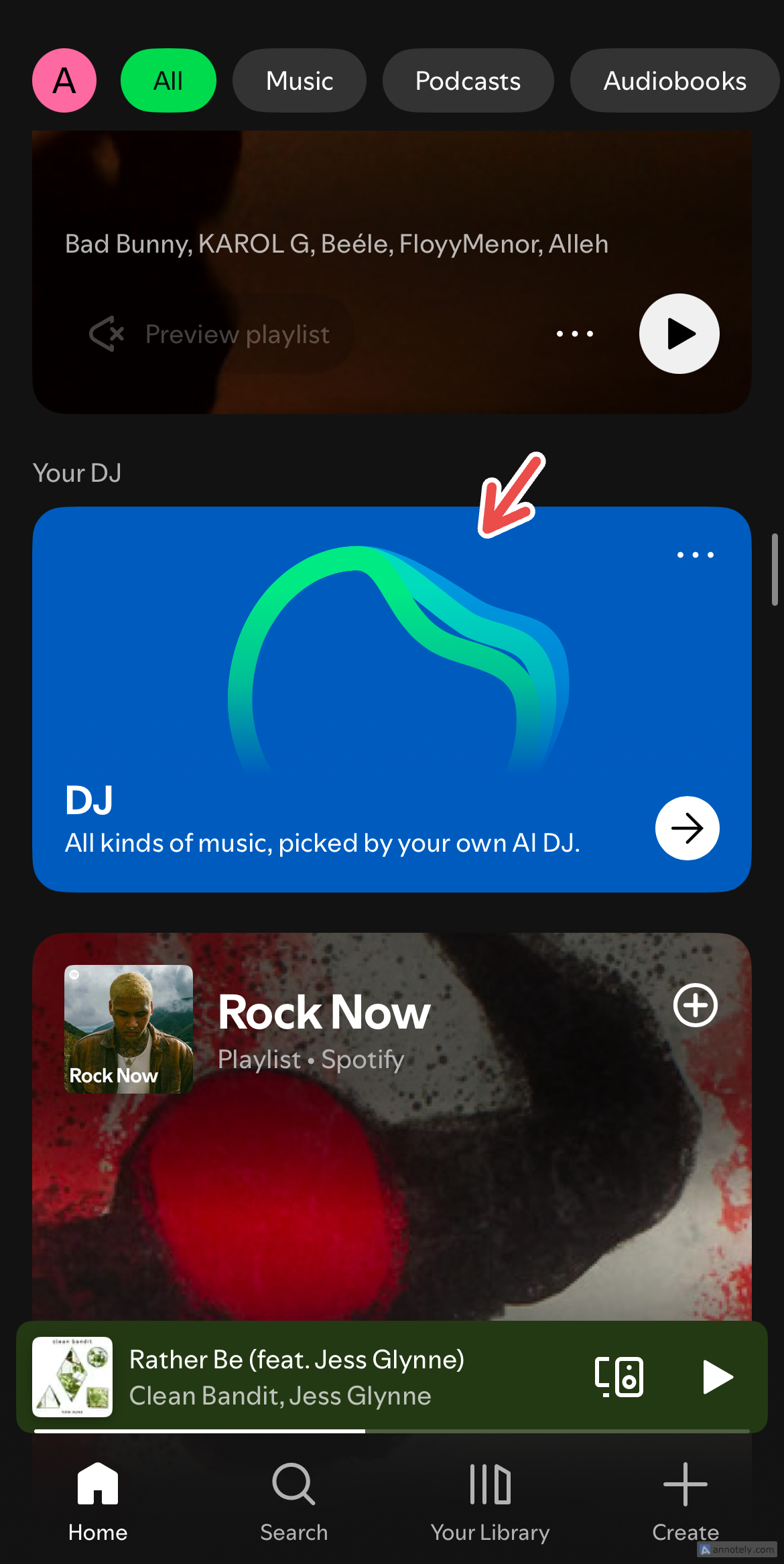
Task: Choose a device to connect to
Action: click(619, 1377)
